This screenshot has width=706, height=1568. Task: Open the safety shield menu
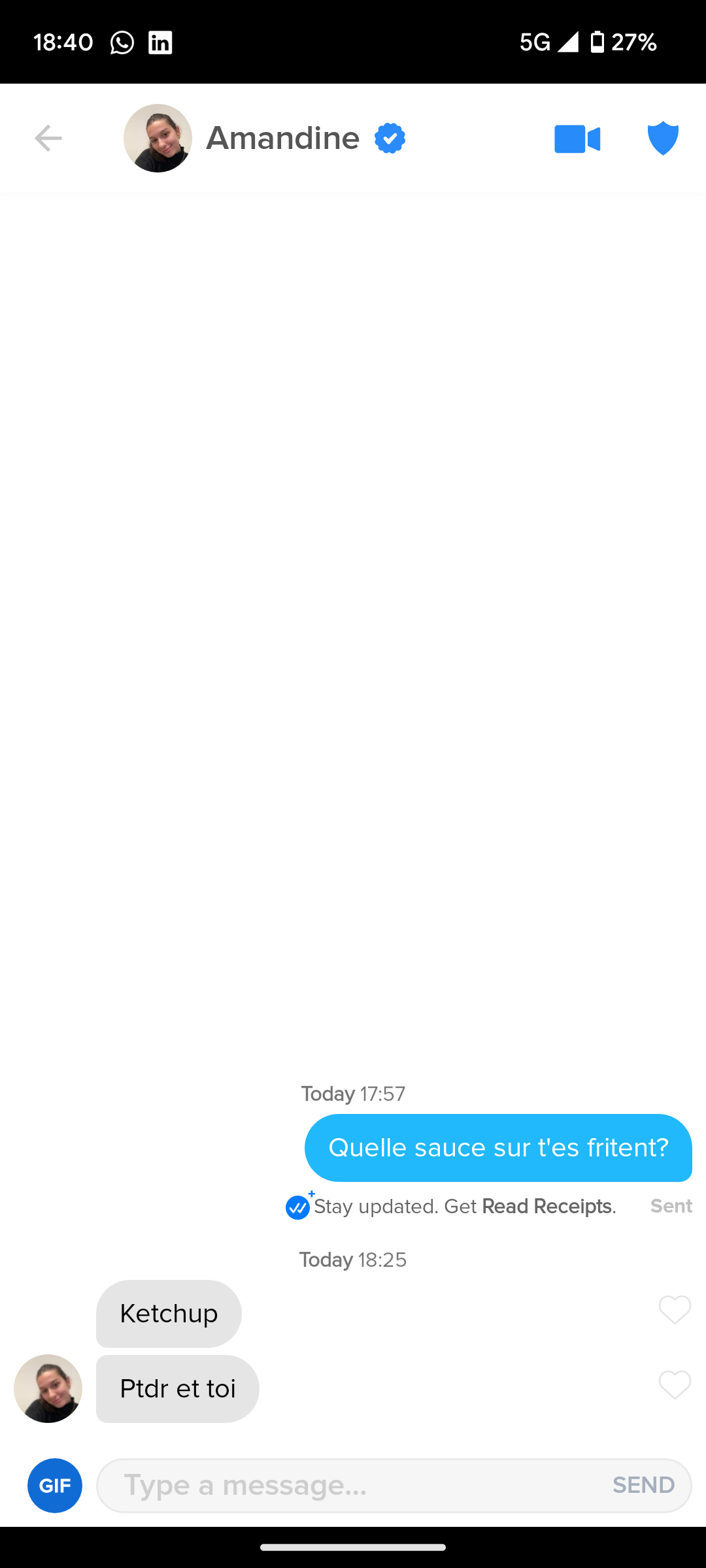coord(663,139)
